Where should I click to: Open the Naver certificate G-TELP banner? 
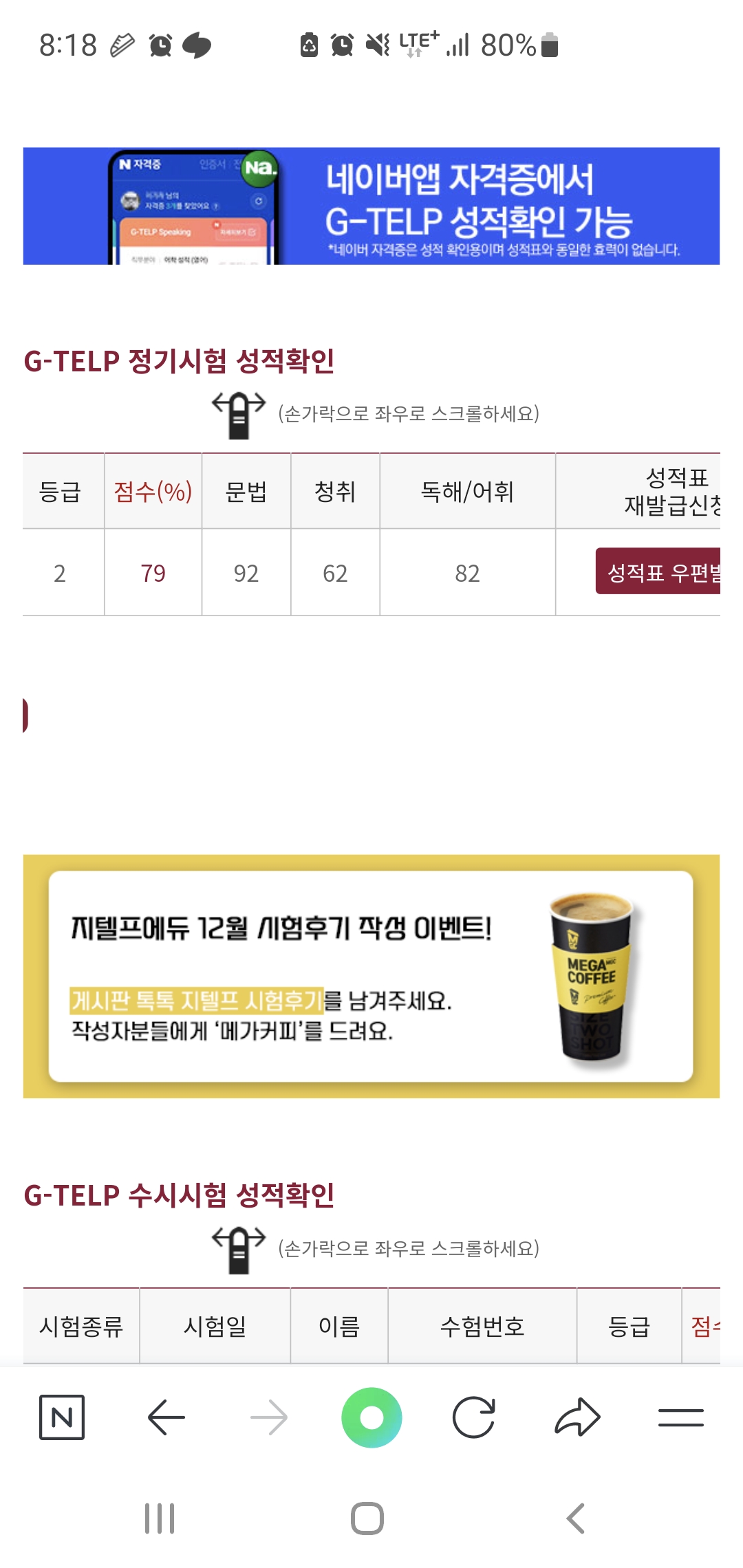point(371,206)
